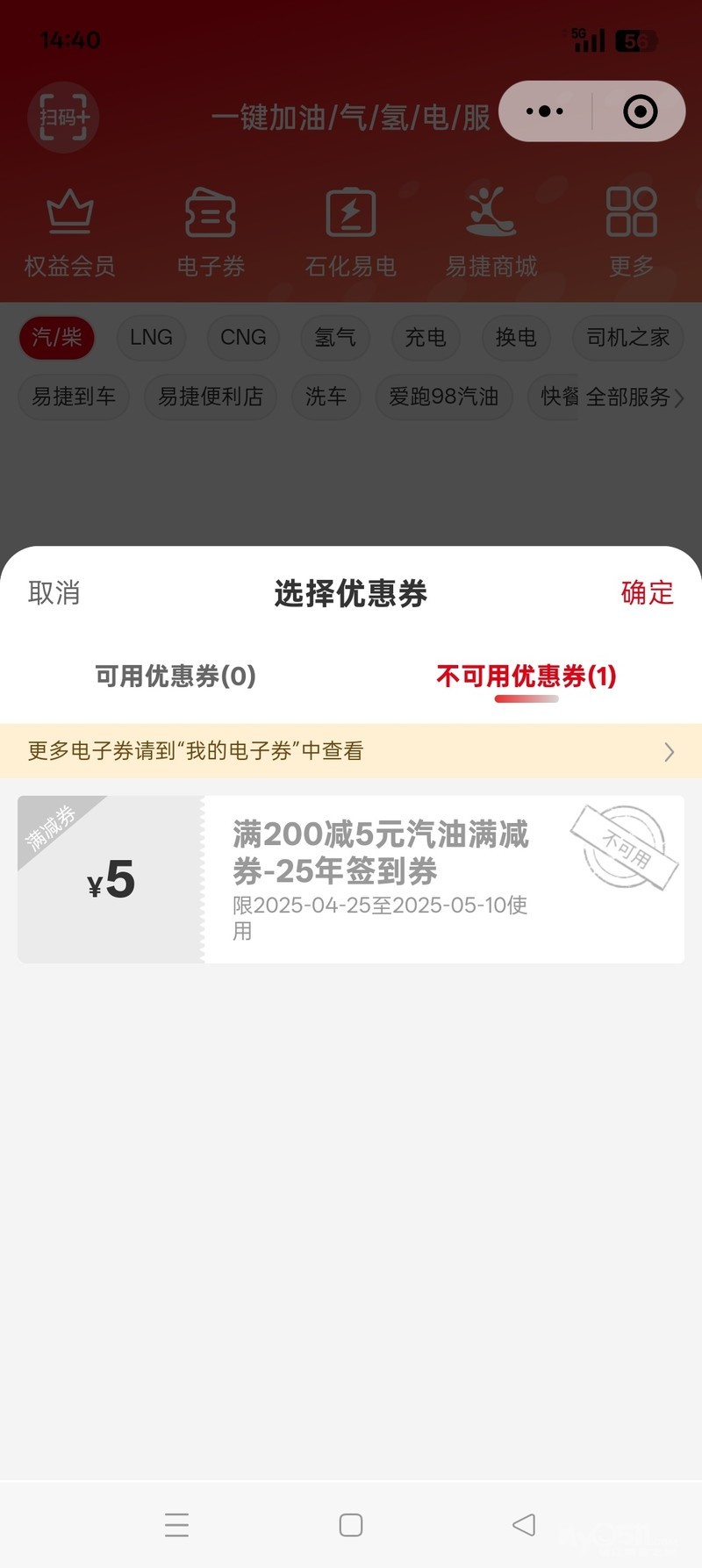Switch to 可用优惠券(0) tab

[x=175, y=676]
